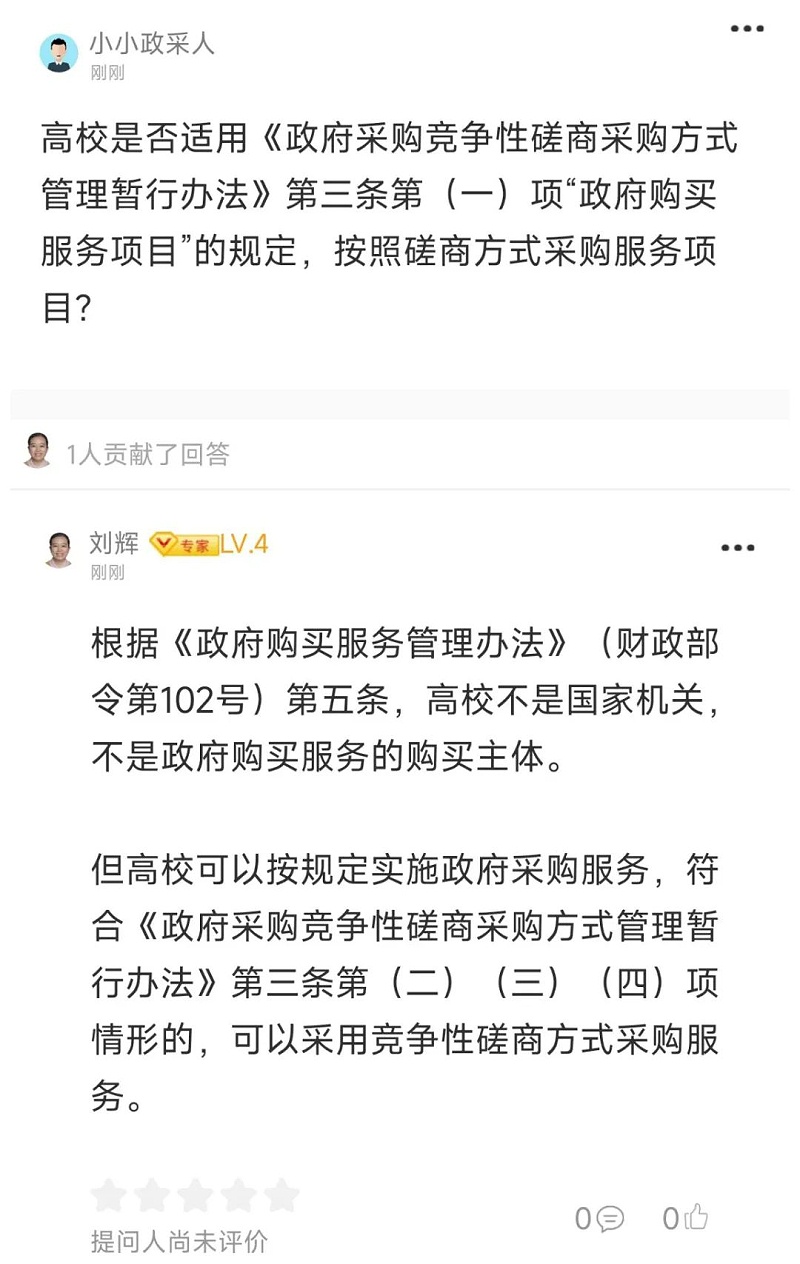View 刘辉's expert profile

point(59,550)
